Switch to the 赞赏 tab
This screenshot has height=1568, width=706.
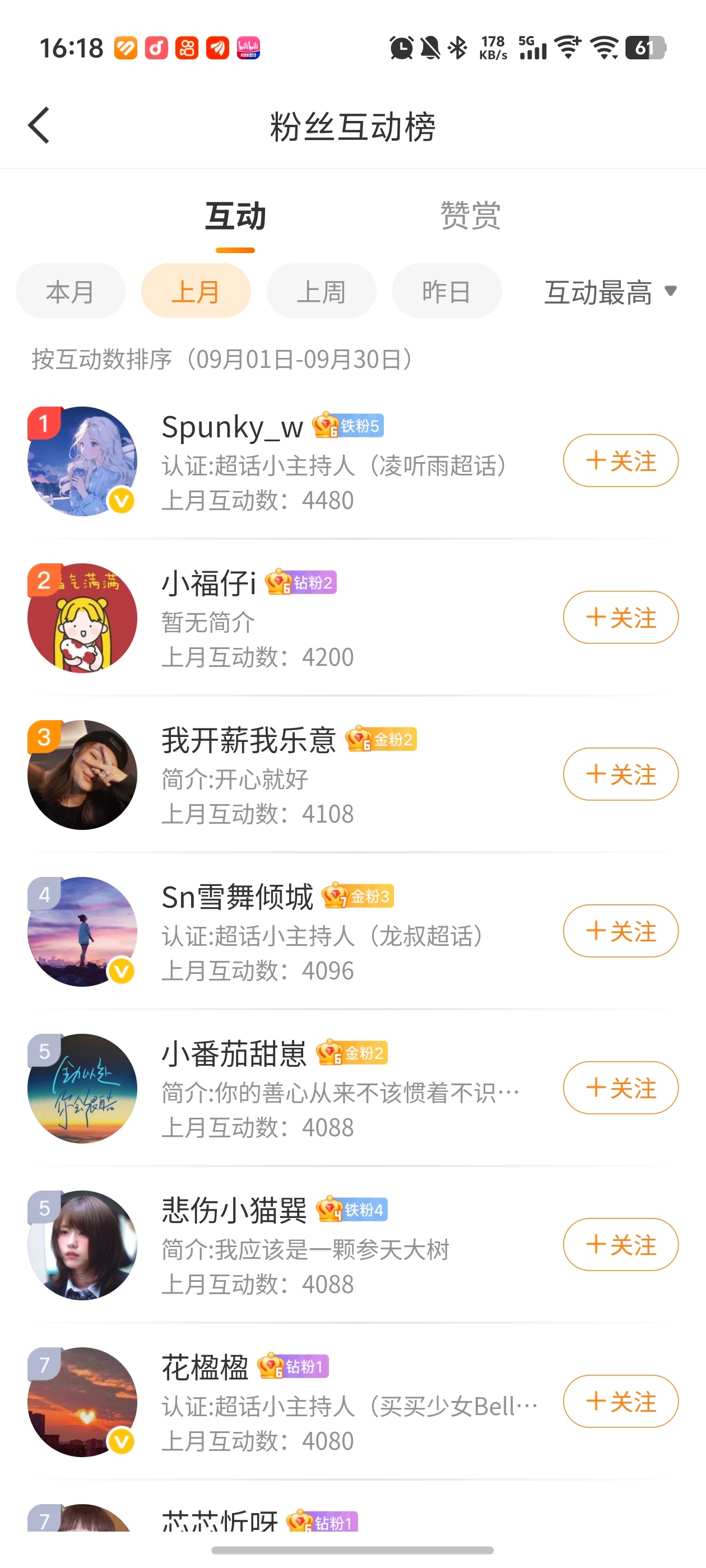(x=470, y=216)
